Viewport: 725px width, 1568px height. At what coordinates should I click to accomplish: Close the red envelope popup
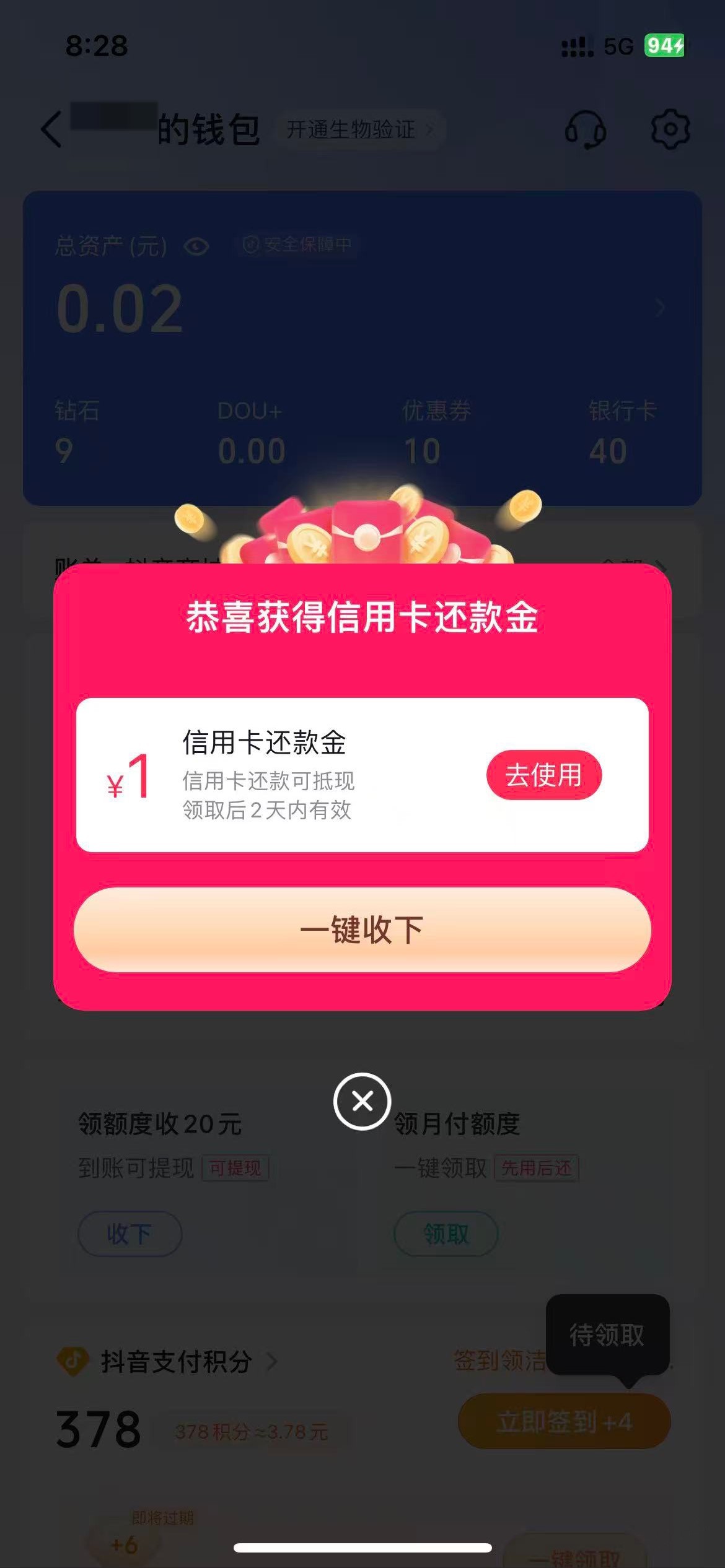pyautogui.click(x=362, y=1101)
